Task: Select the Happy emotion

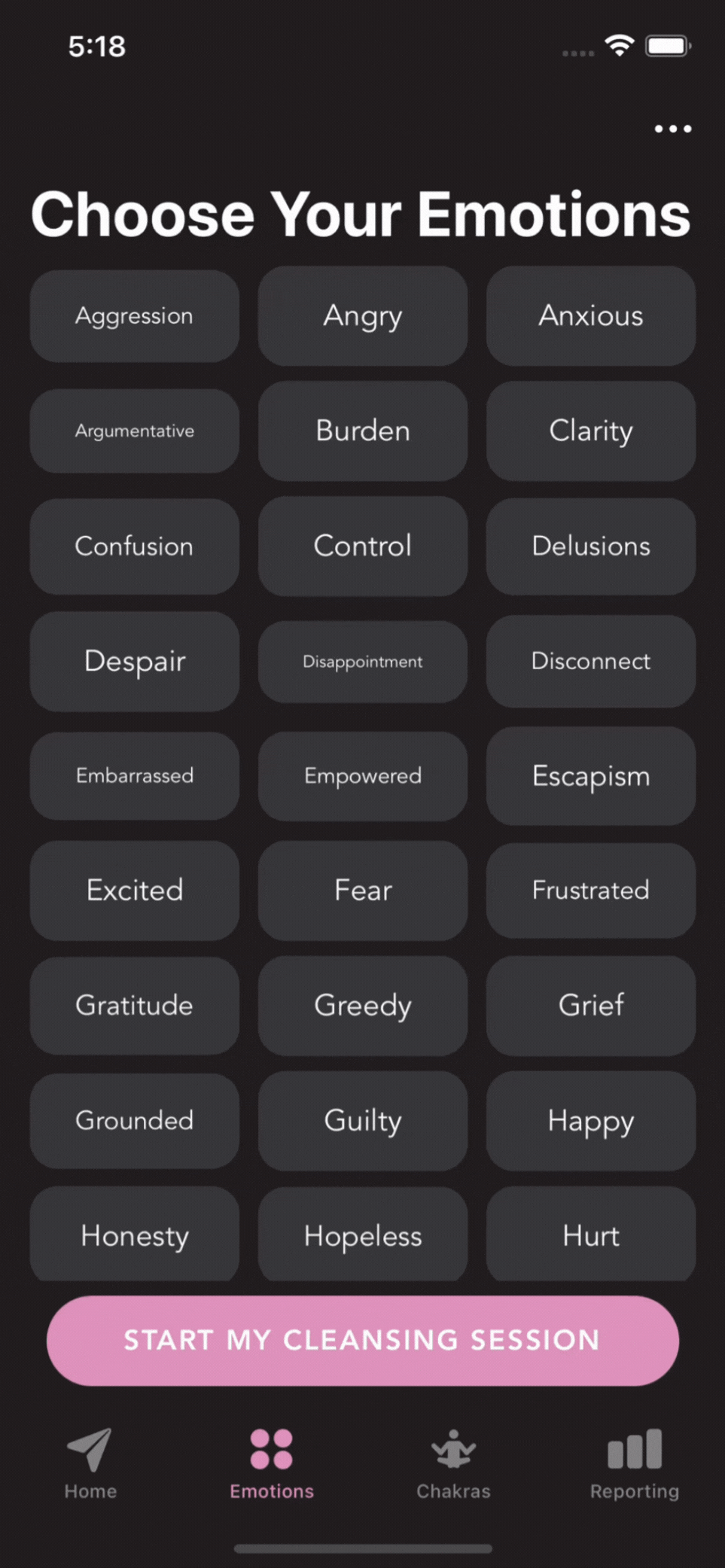Action: click(x=591, y=1121)
